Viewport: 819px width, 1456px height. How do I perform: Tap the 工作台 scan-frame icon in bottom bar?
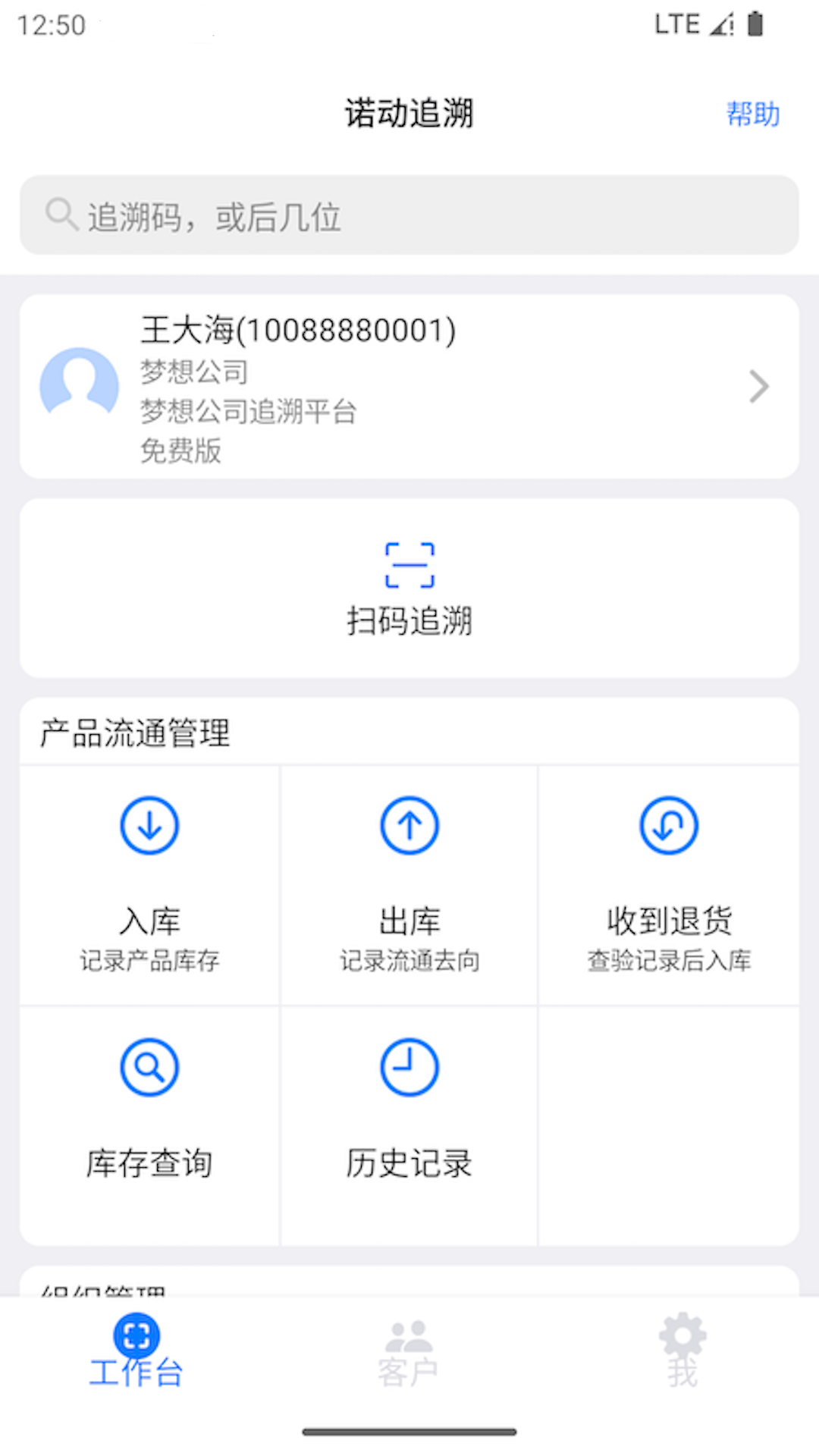[x=136, y=1335]
